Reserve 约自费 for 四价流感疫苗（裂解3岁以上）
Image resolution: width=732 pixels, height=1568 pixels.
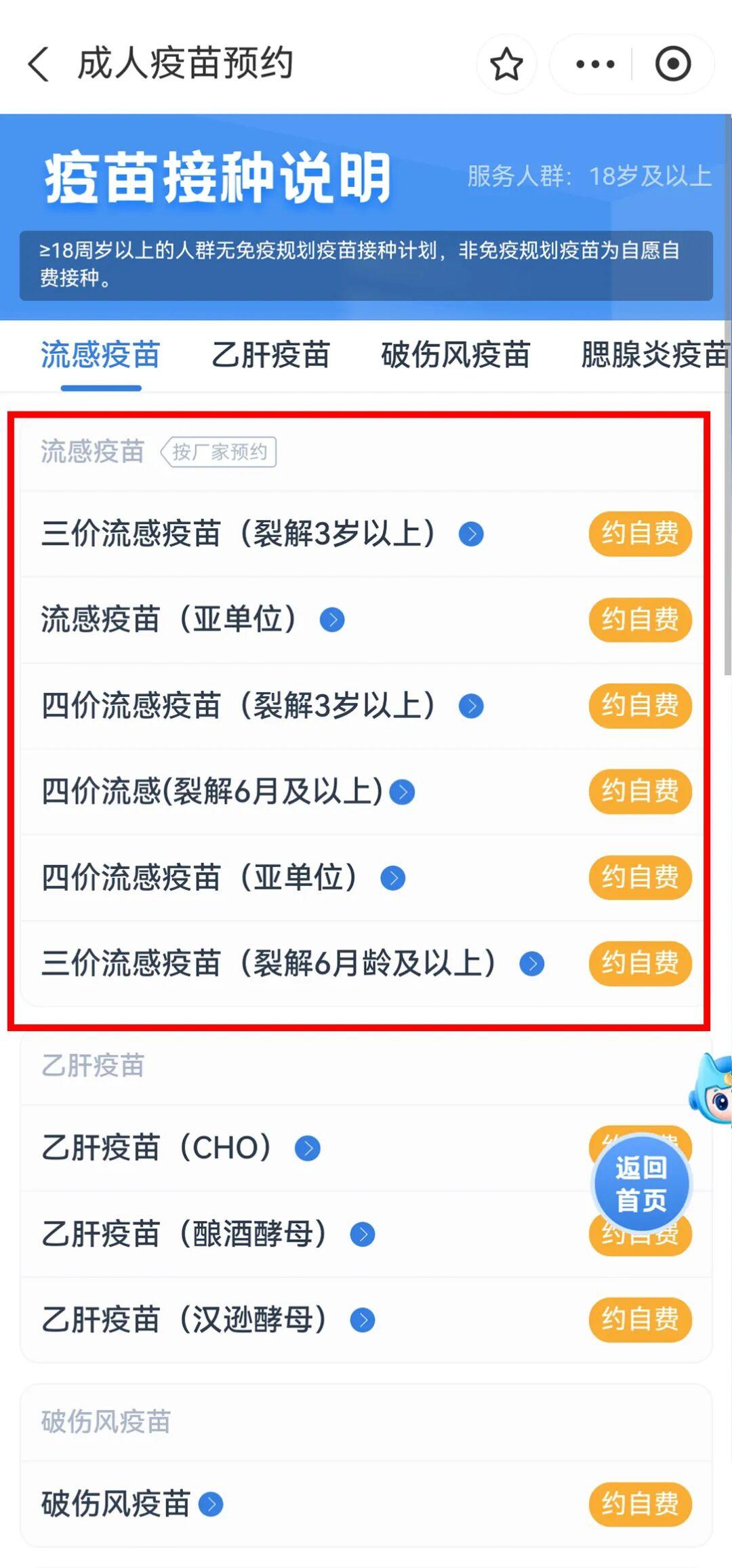pyautogui.click(x=640, y=705)
